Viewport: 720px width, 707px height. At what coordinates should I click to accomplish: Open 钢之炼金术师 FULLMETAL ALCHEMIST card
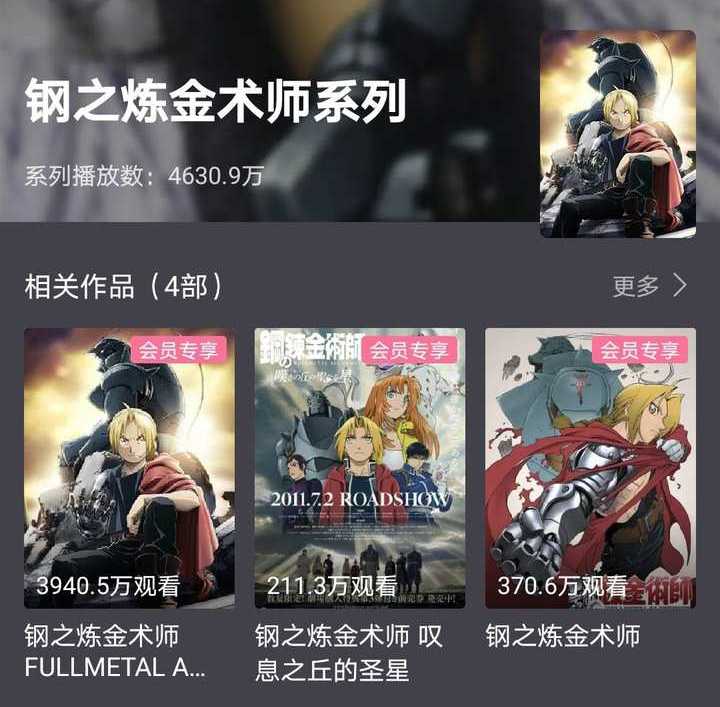coord(129,468)
